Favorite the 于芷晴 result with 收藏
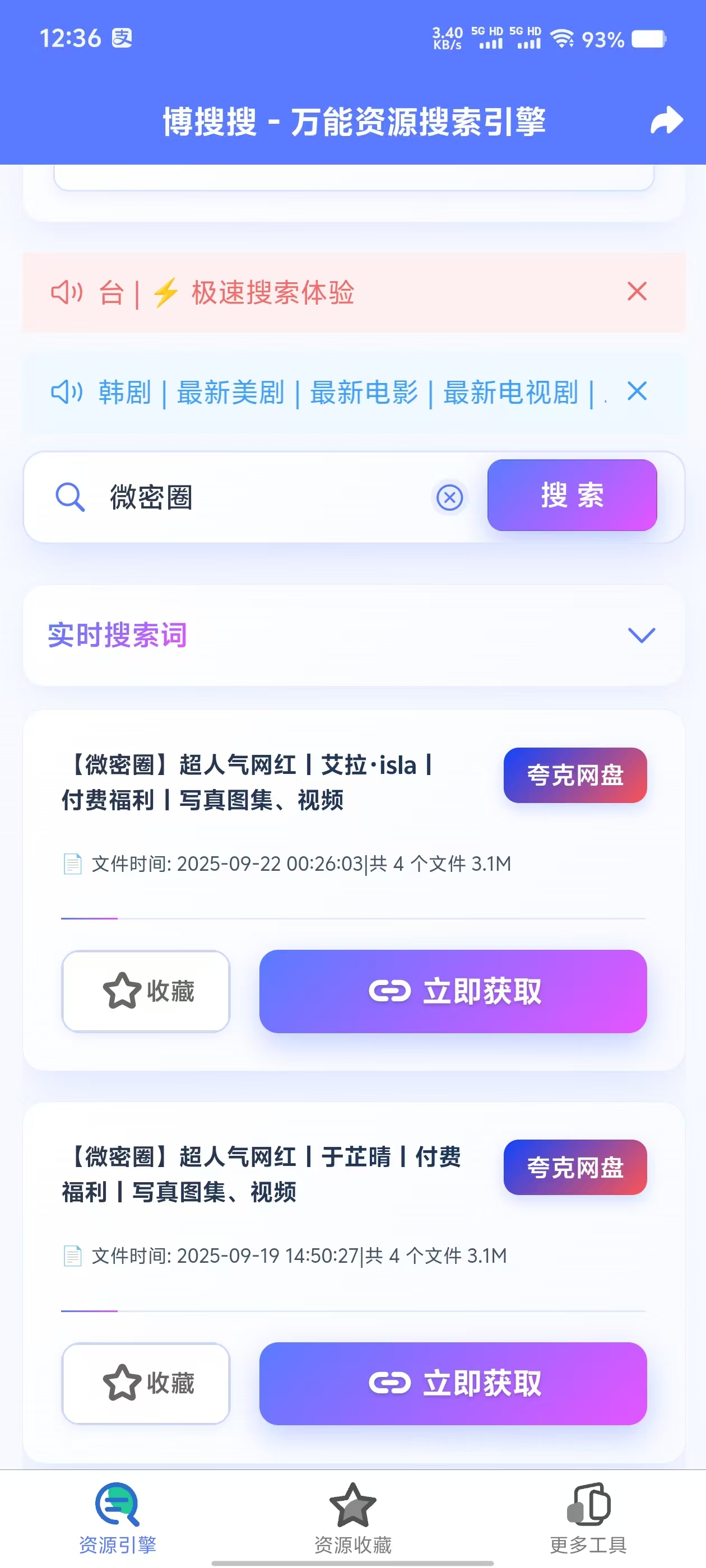706x1568 pixels. [x=146, y=1383]
